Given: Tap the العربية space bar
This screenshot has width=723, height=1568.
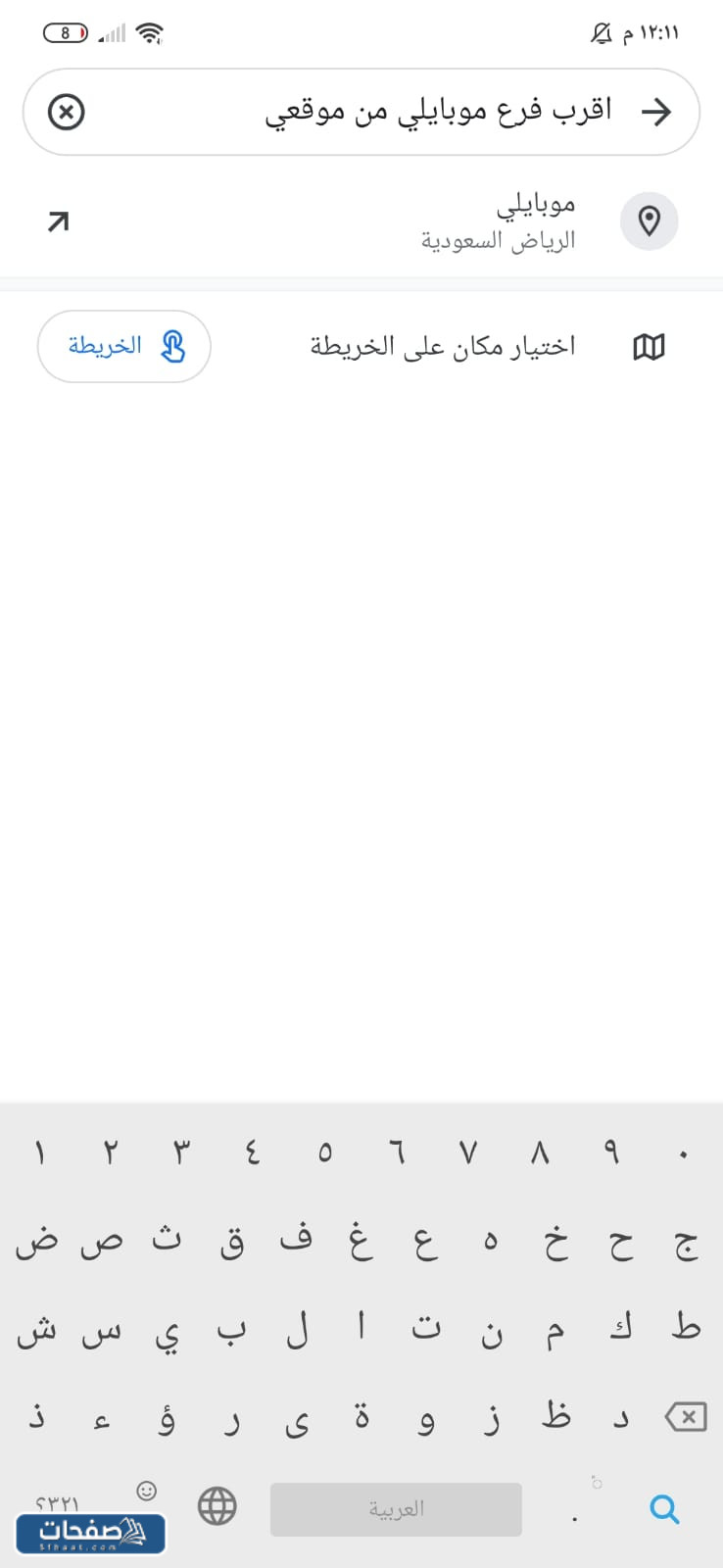Looking at the screenshot, I should click(x=396, y=1509).
